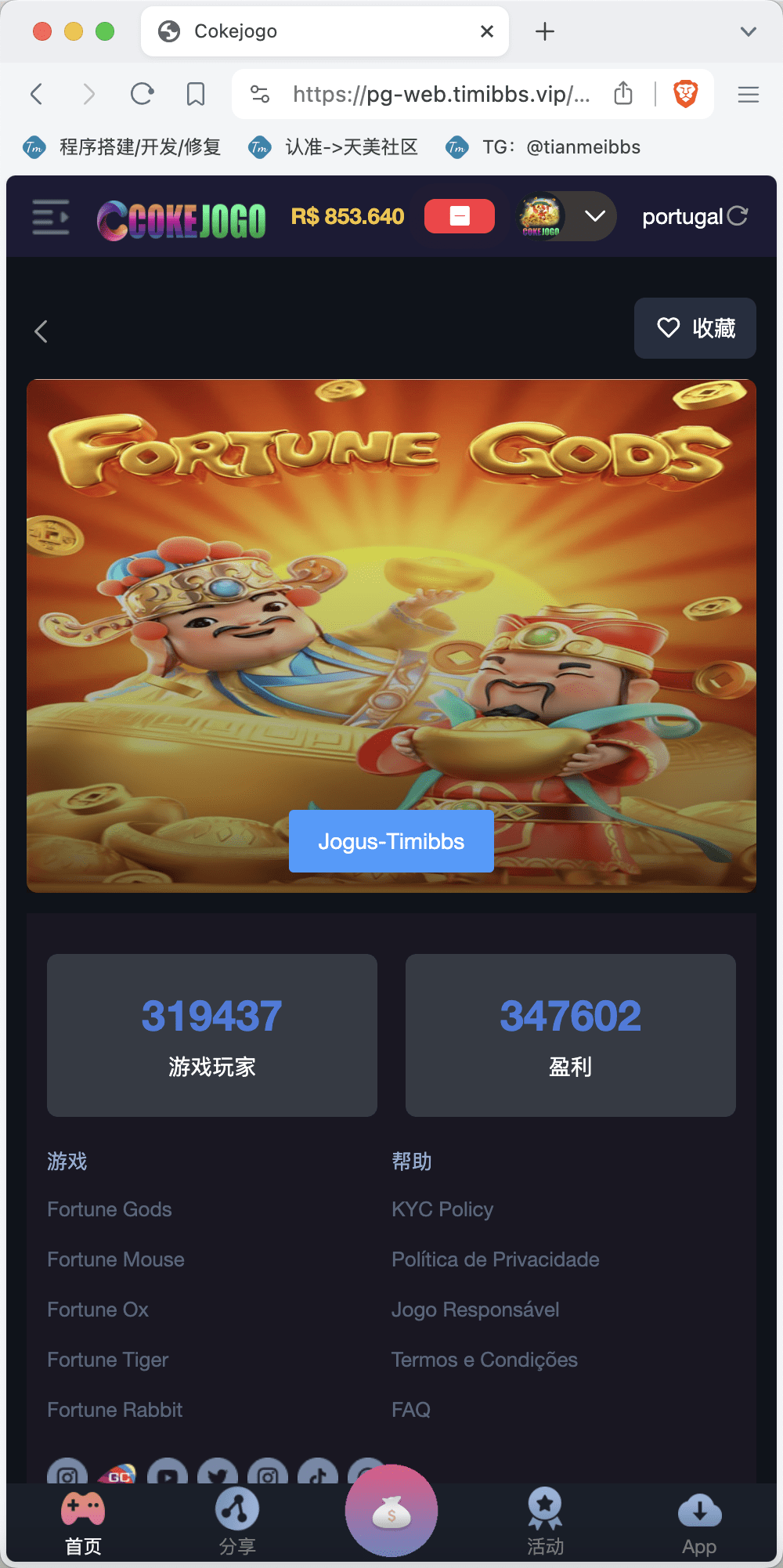Image resolution: width=783 pixels, height=1568 pixels.
Task: Add game to favorites with 收藏
Action: point(695,328)
